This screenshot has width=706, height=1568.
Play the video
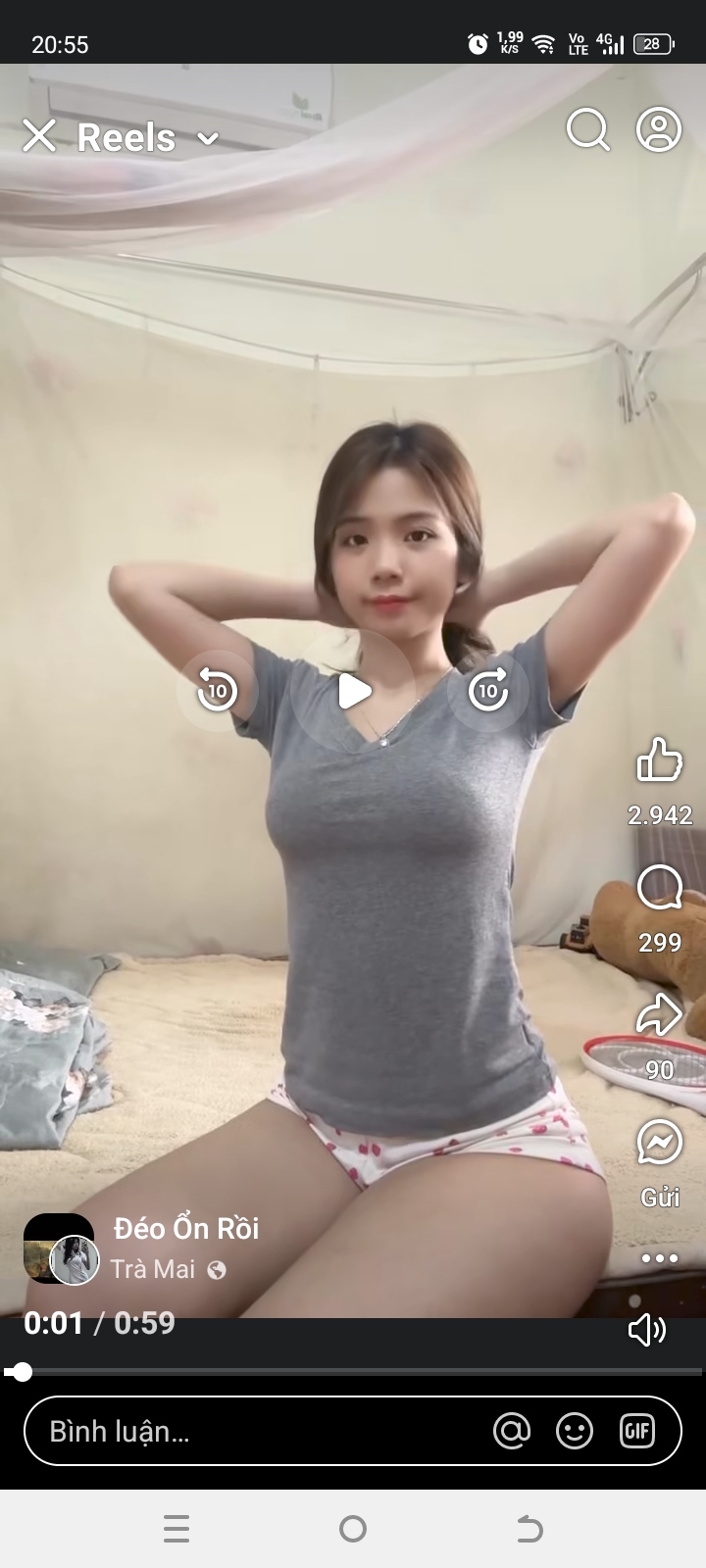point(353,692)
